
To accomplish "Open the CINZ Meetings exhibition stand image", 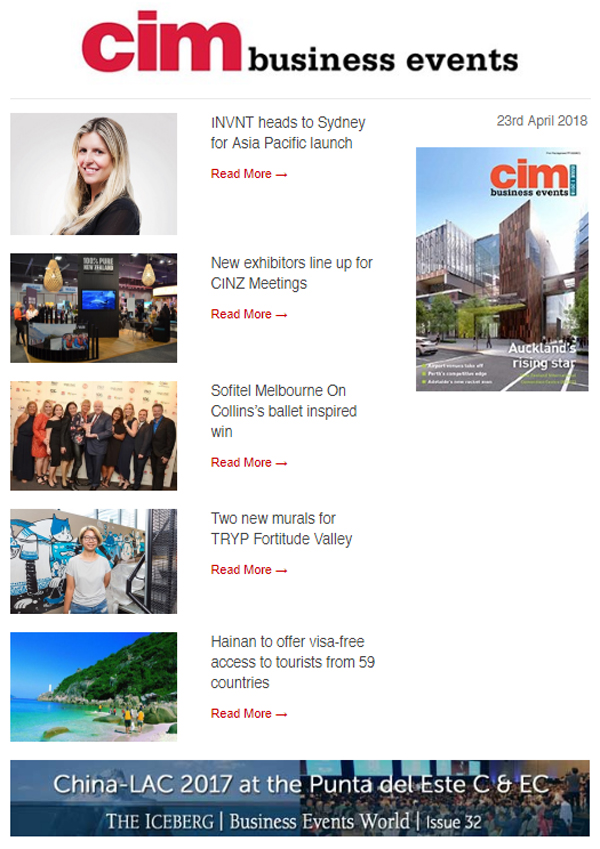I will tap(93, 308).
